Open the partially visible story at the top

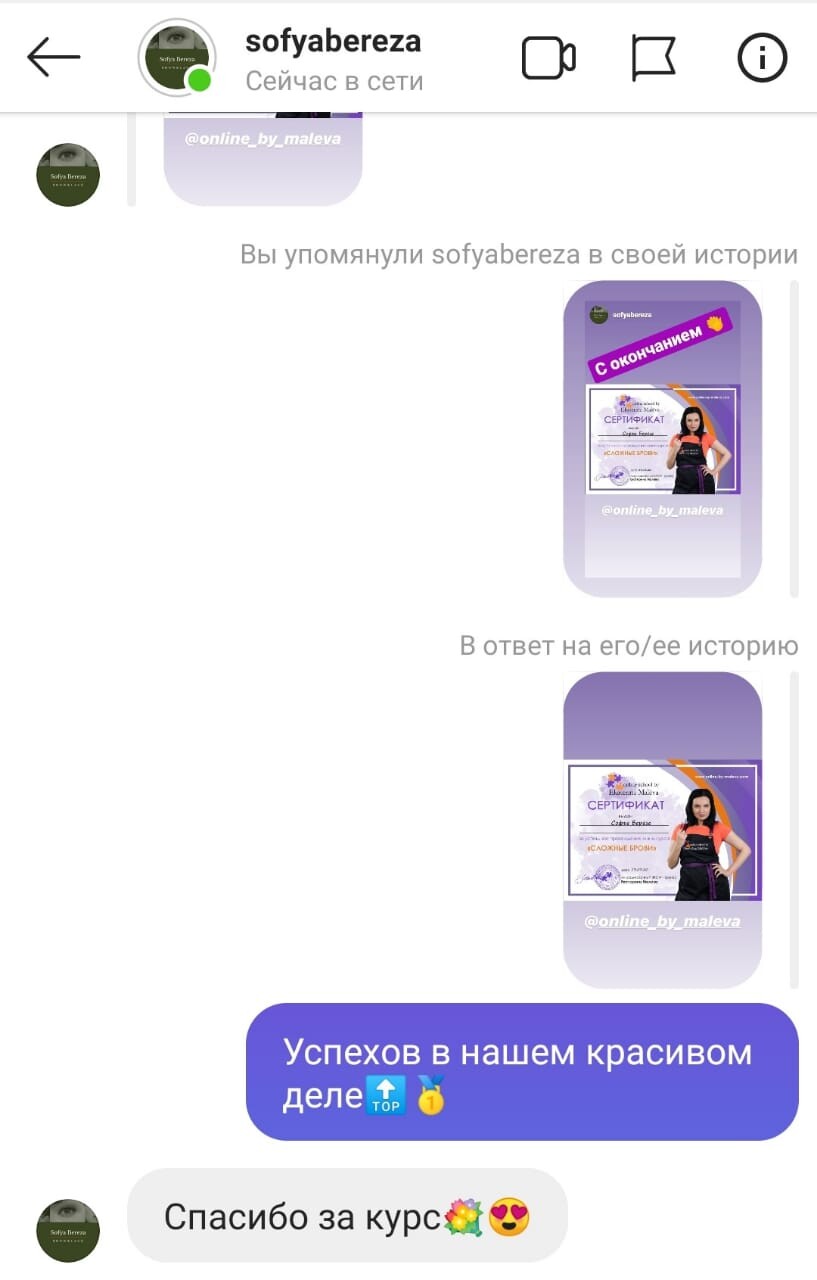pos(262,158)
